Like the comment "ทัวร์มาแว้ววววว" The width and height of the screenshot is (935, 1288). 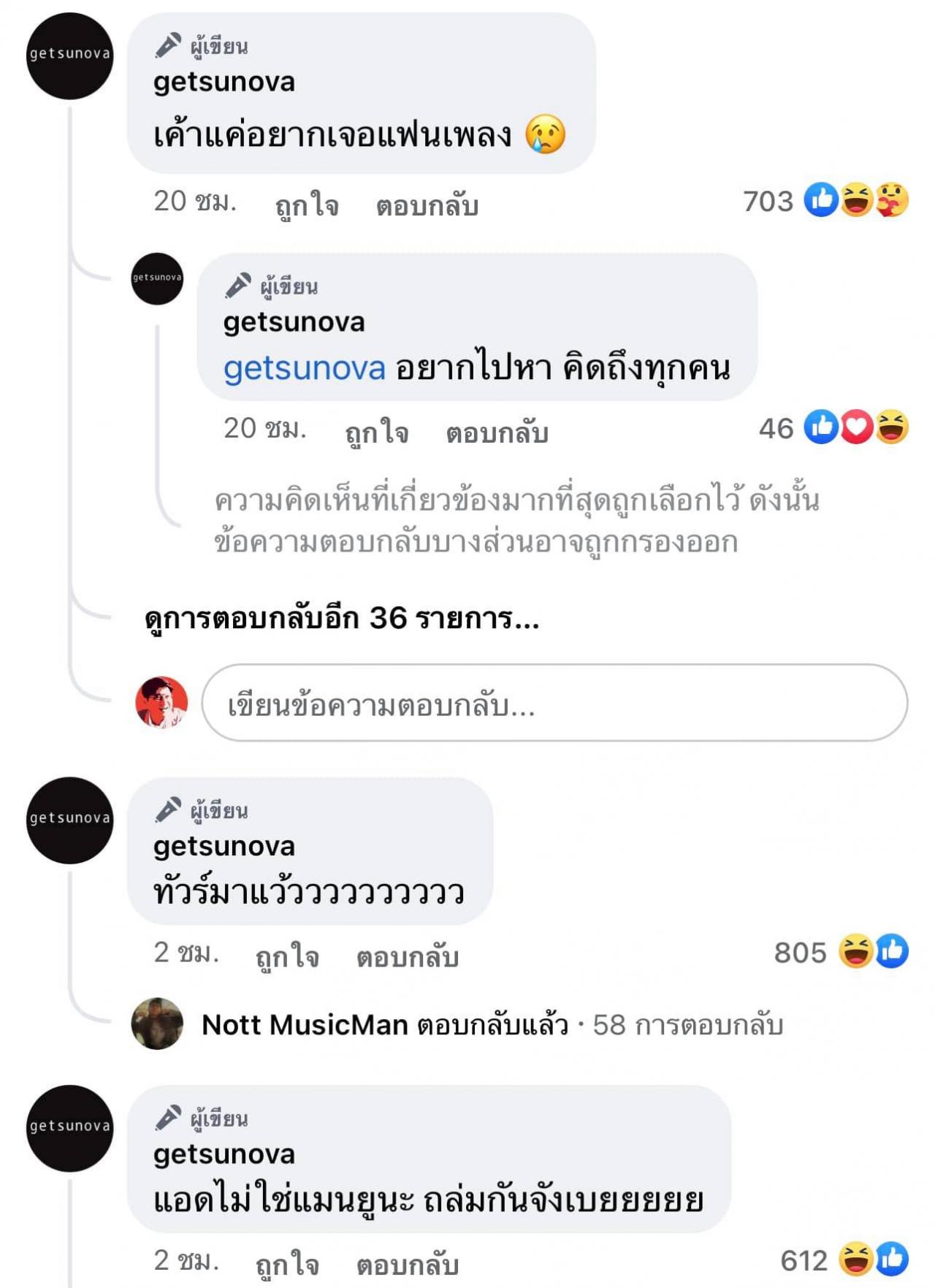pos(287,956)
